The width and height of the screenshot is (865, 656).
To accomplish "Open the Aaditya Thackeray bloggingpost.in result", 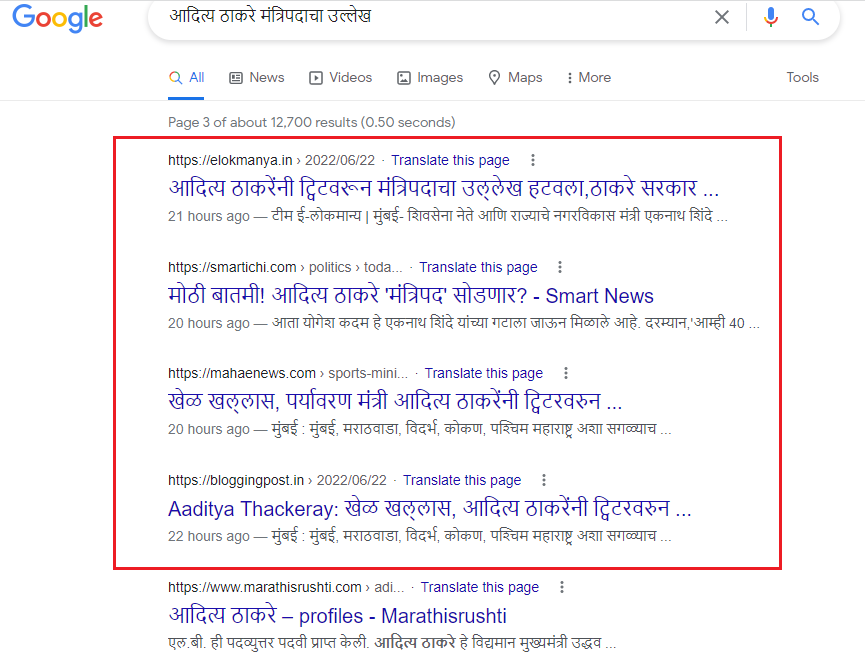I will click(429, 509).
